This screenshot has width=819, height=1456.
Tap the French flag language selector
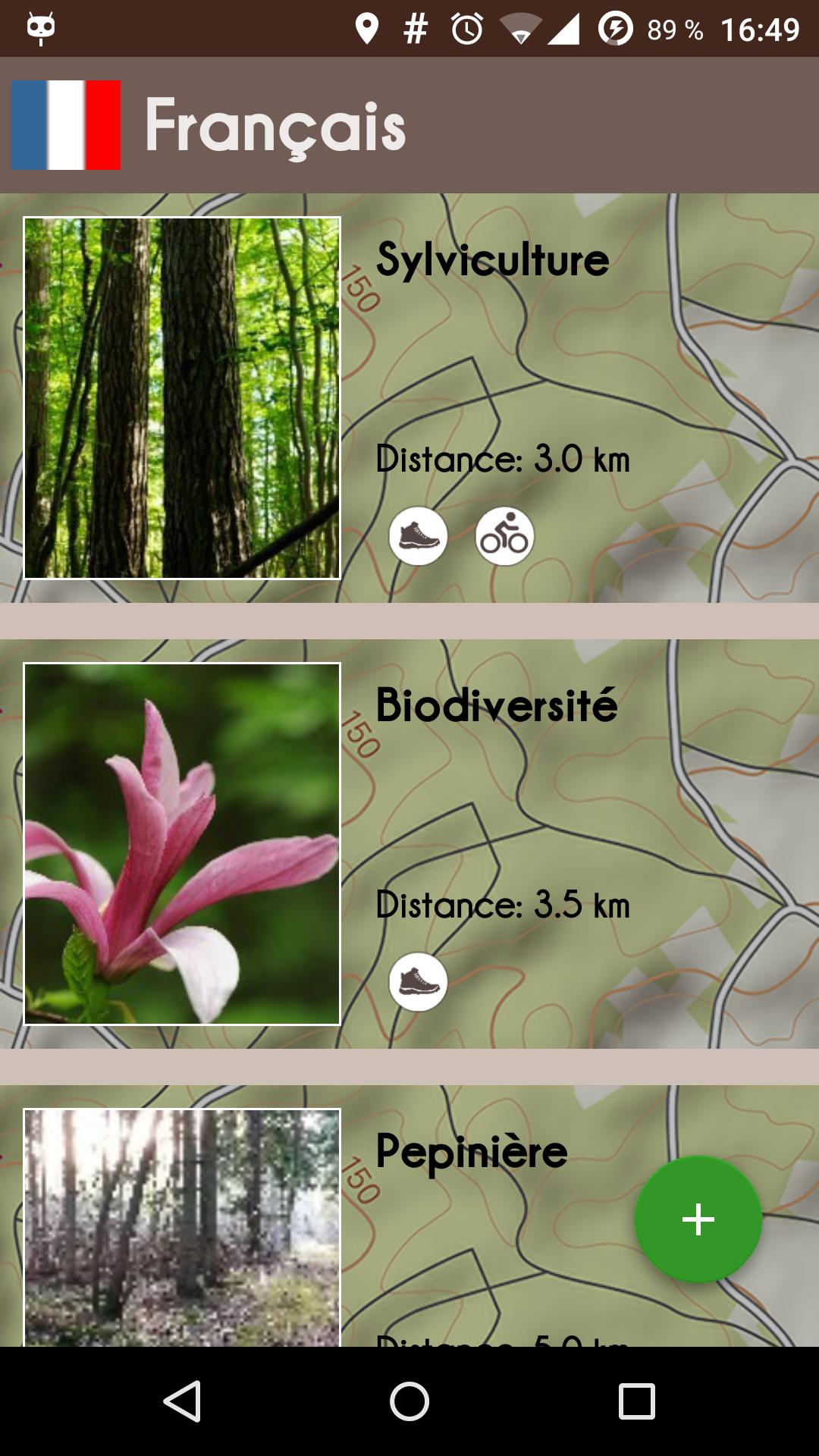tap(66, 125)
